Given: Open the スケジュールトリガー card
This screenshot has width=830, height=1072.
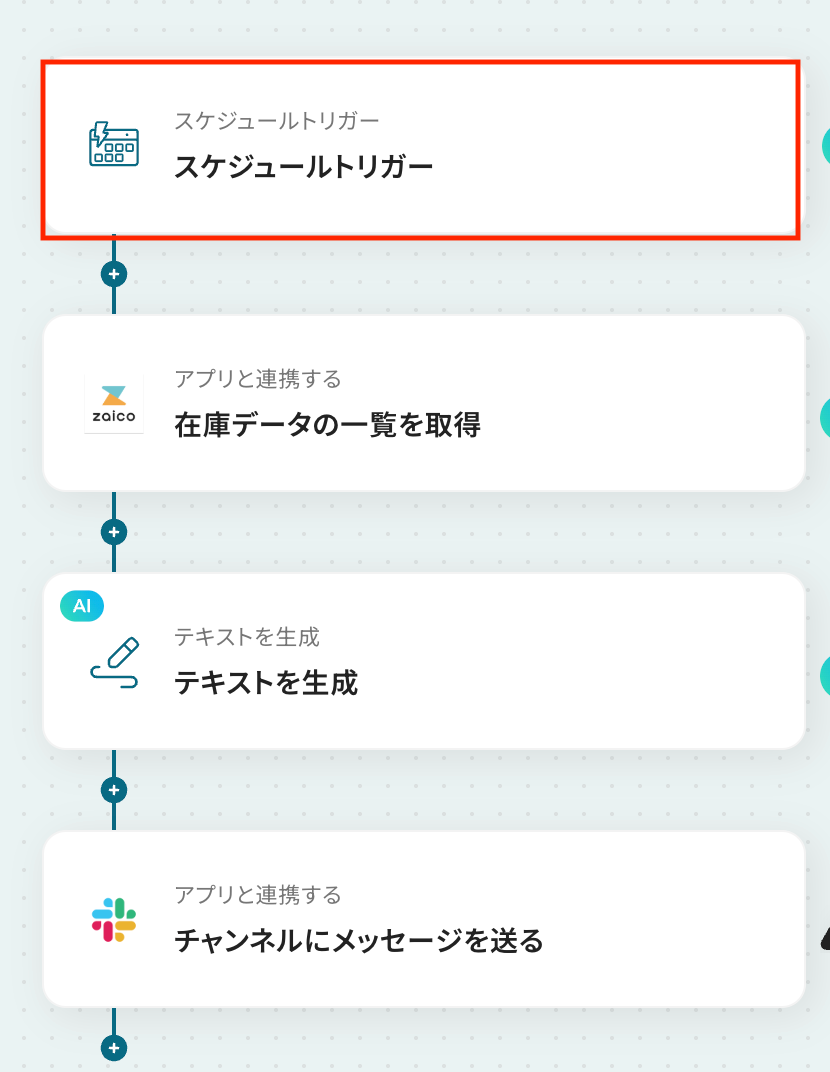Looking at the screenshot, I should pos(420,150).
